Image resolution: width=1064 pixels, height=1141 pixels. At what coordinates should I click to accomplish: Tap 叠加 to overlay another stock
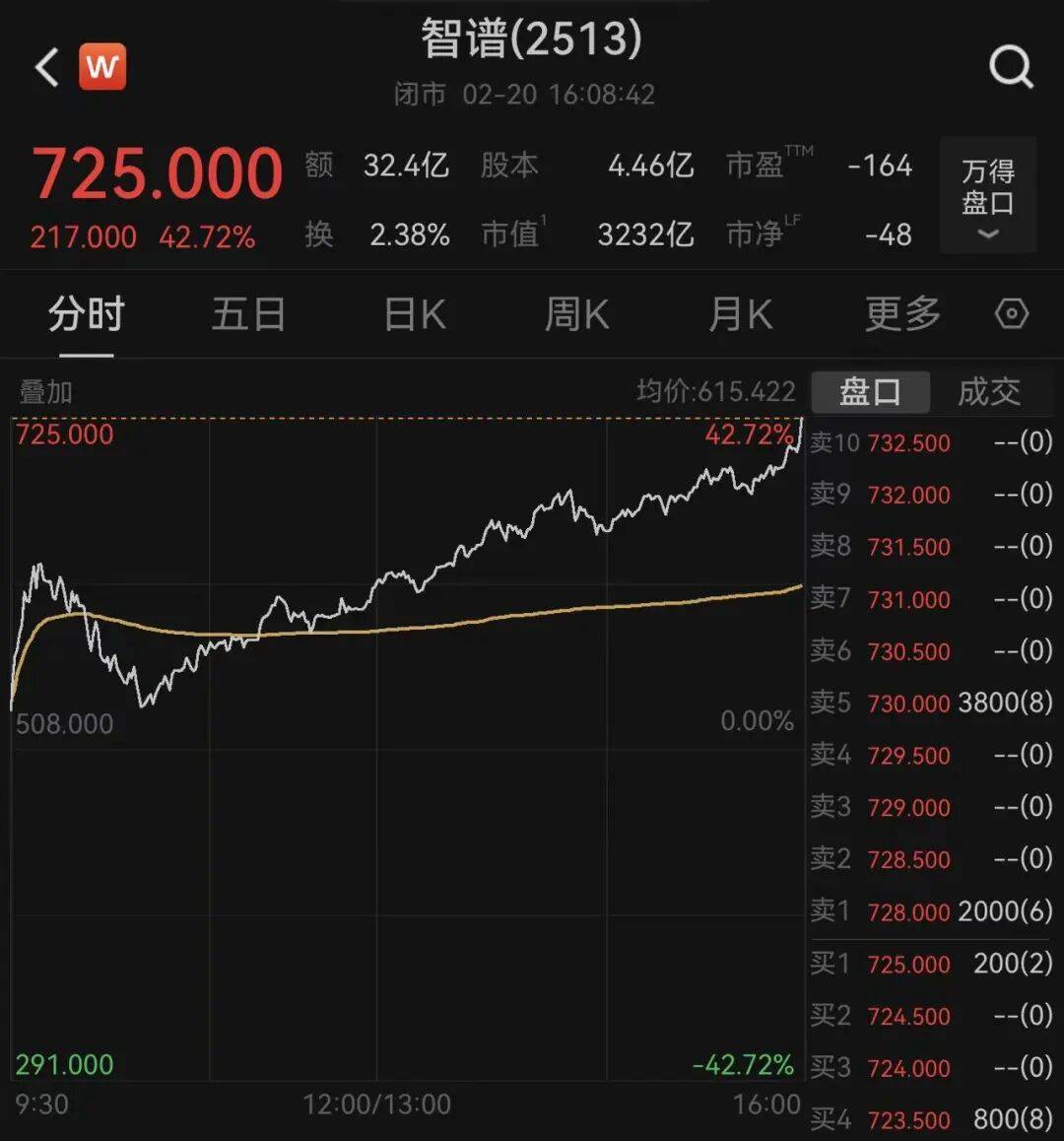click(46, 392)
